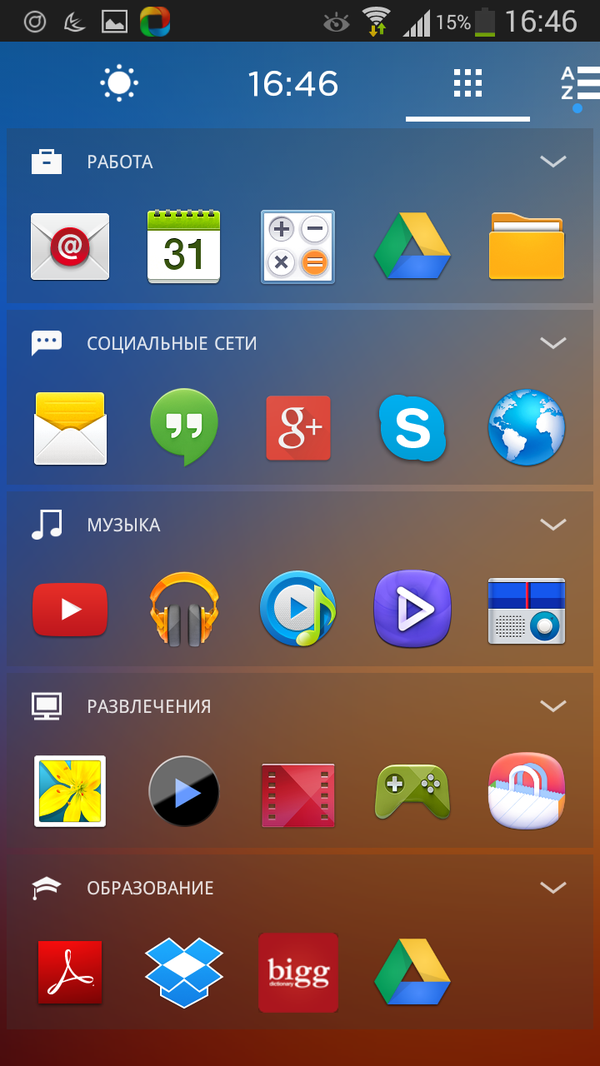Open the Dropbox app
Image resolution: width=600 pixels, height=1066 pixels.
(x=183, y=972)
